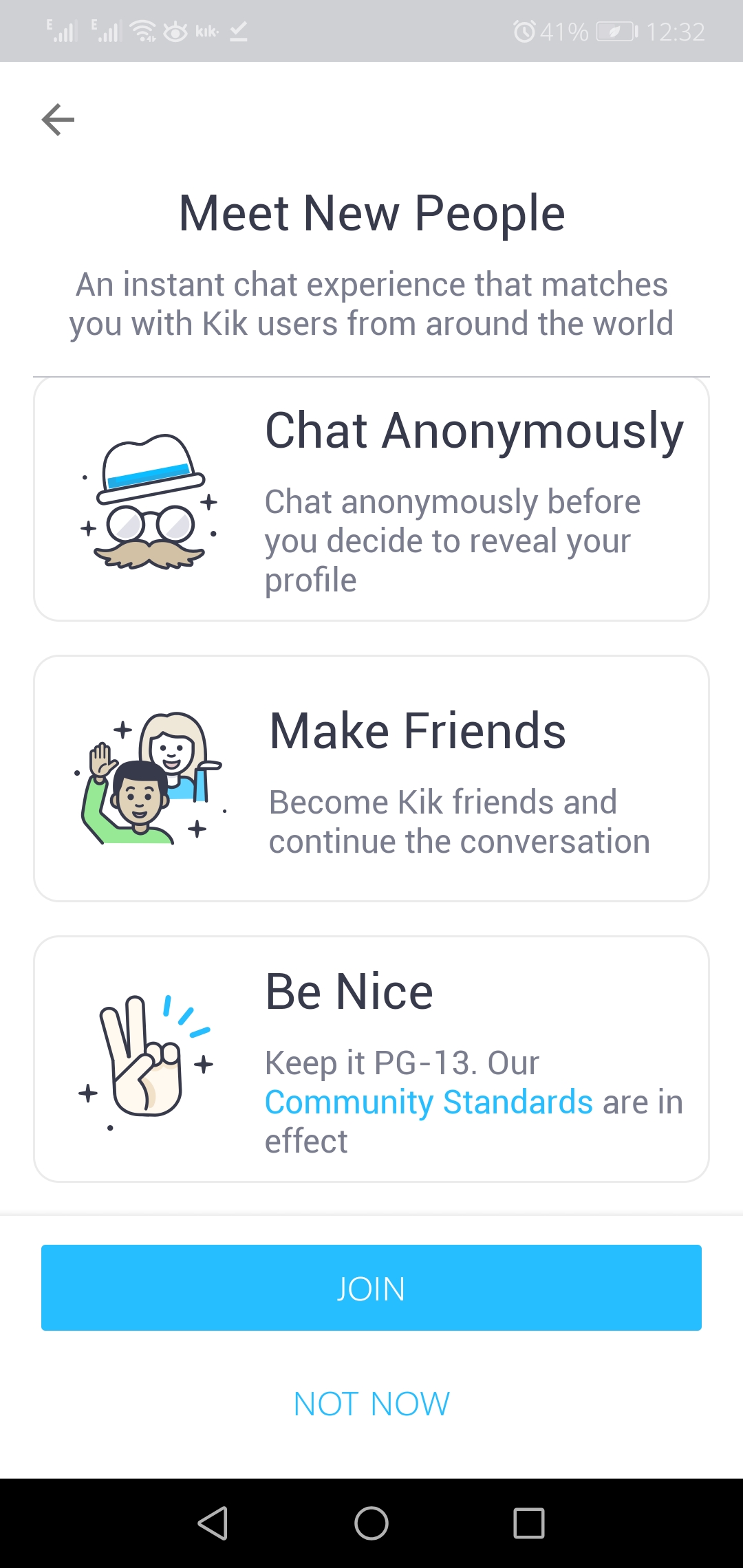Join Meet New People
743x1568 pixels.
371,1287
